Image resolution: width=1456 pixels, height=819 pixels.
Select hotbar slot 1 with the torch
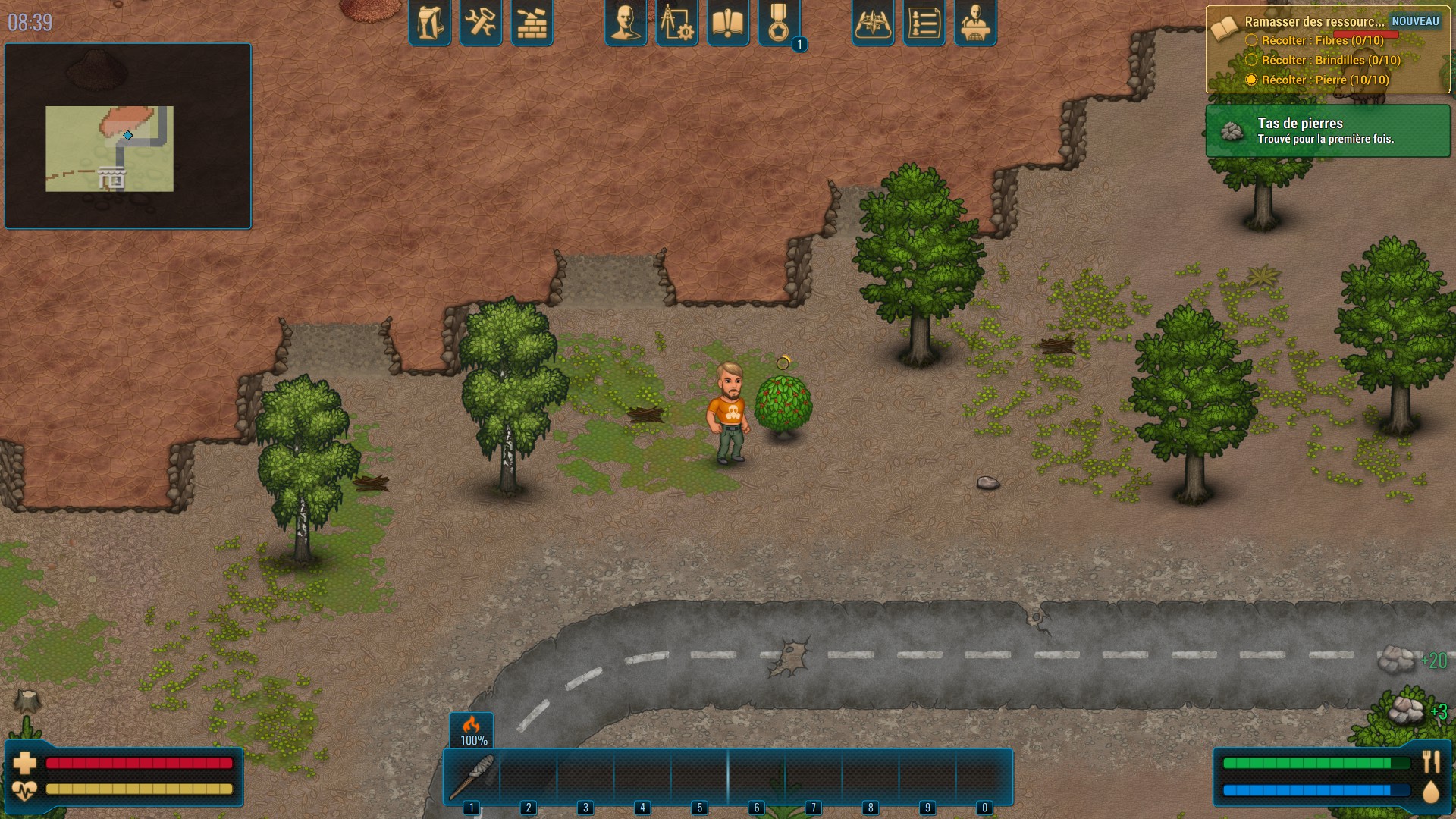click(472, 777)
